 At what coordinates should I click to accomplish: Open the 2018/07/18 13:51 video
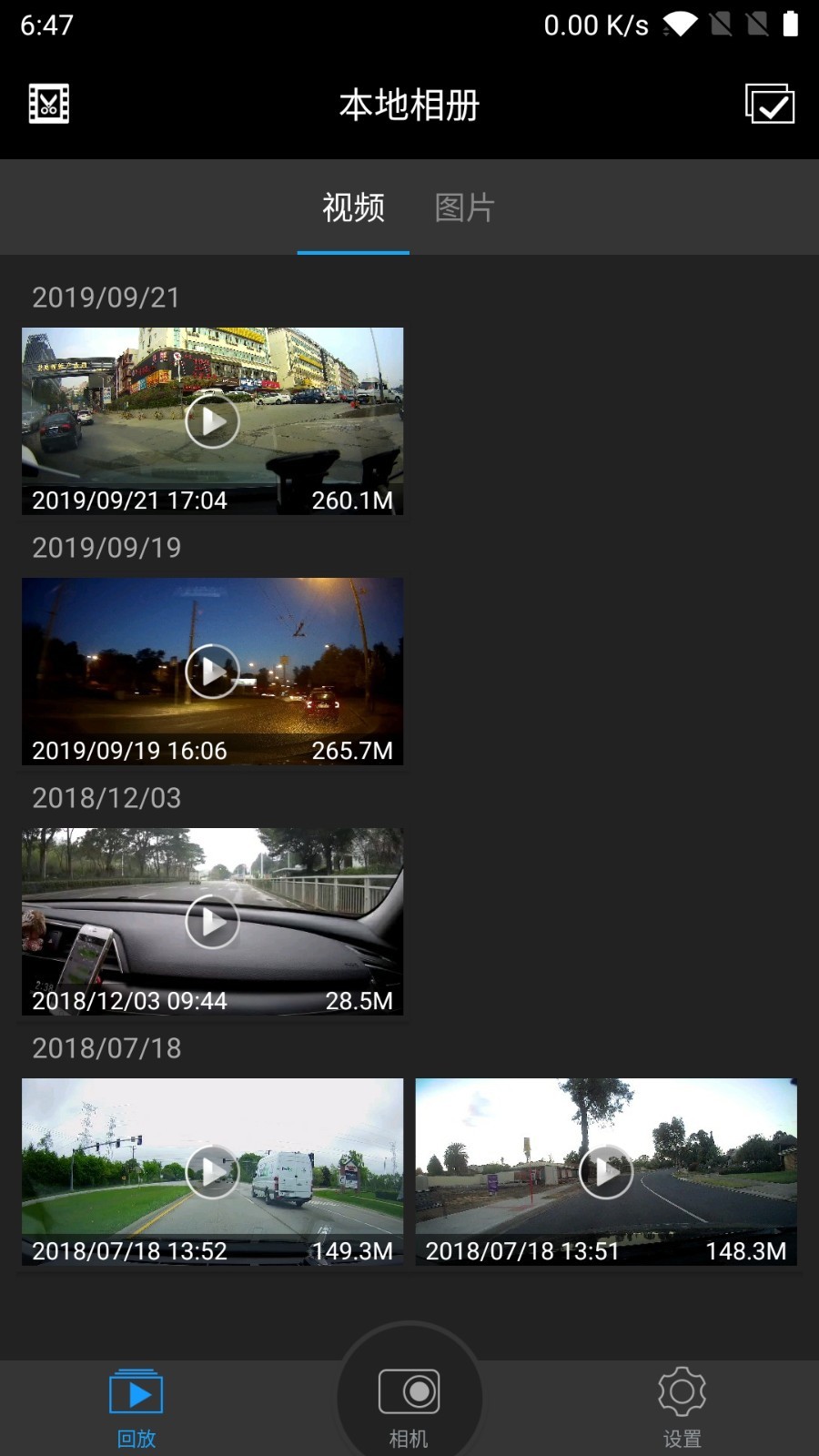pos(606,1172)
